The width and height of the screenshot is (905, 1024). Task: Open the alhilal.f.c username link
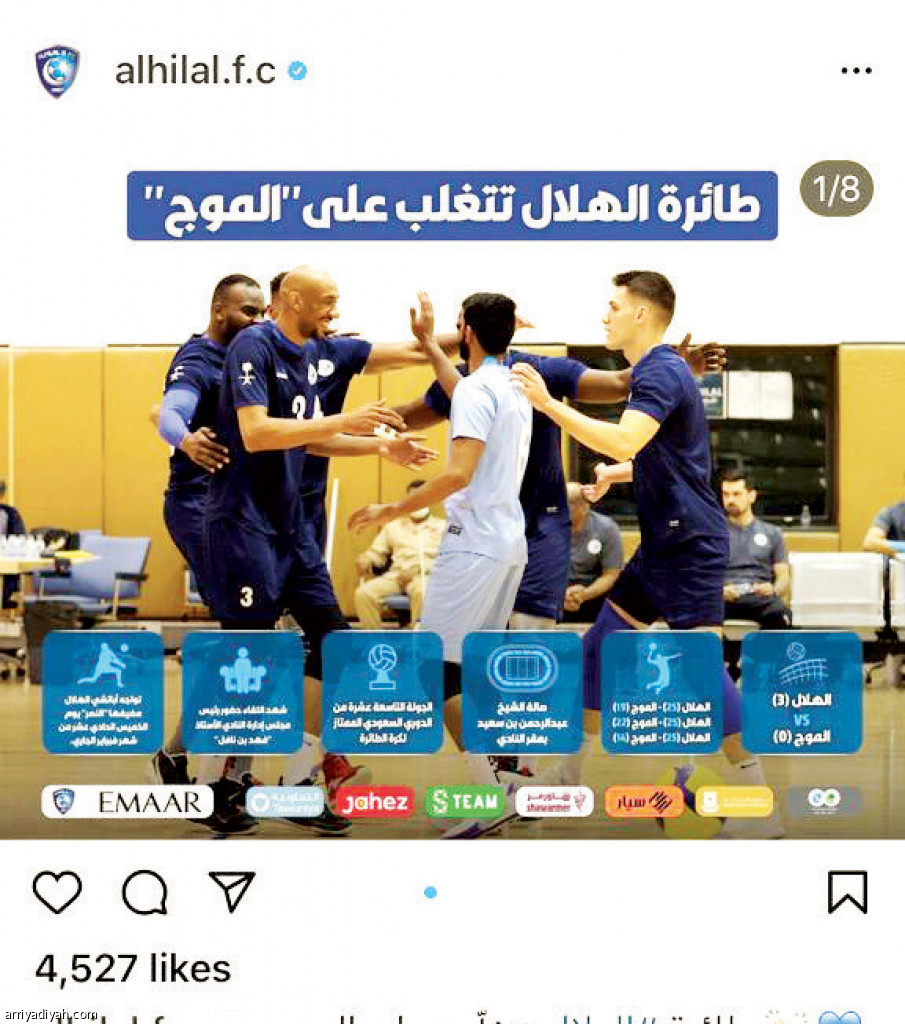(195, 71)
